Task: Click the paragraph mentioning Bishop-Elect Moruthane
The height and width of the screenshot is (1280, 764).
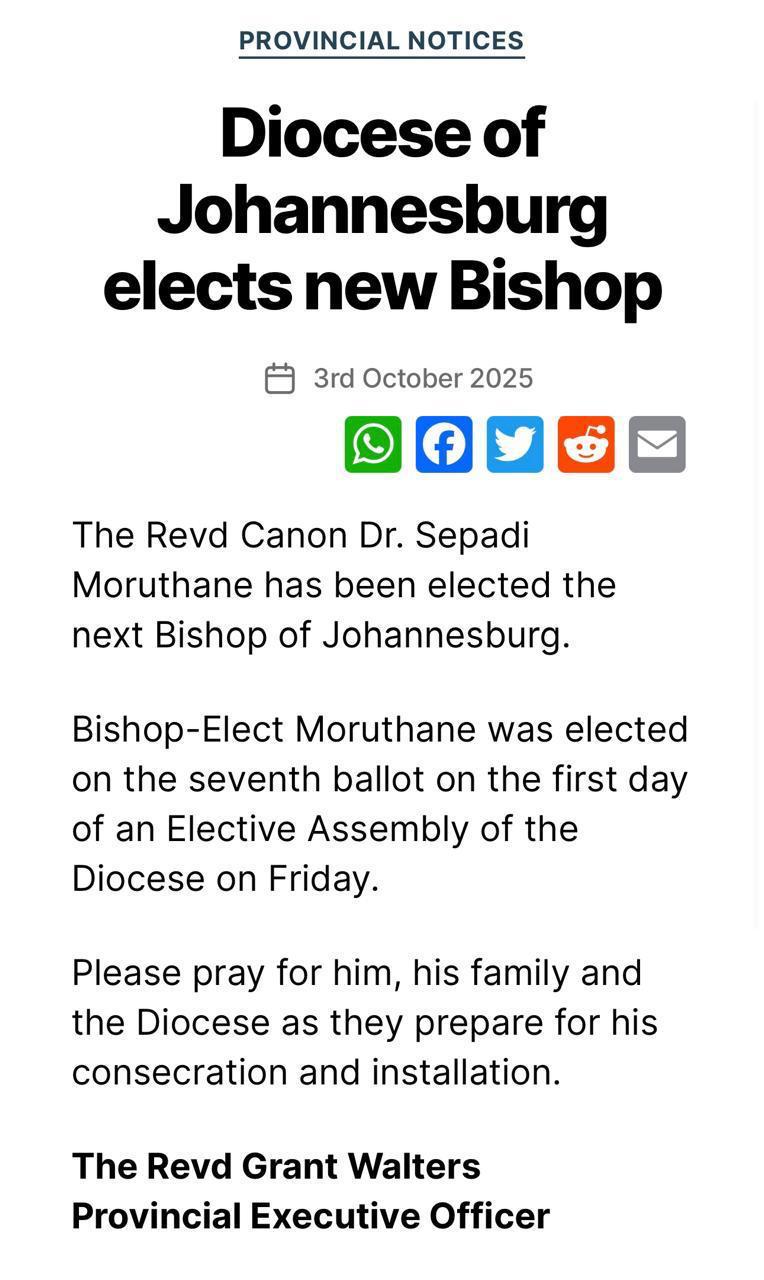Action: (x=380, y=803)
